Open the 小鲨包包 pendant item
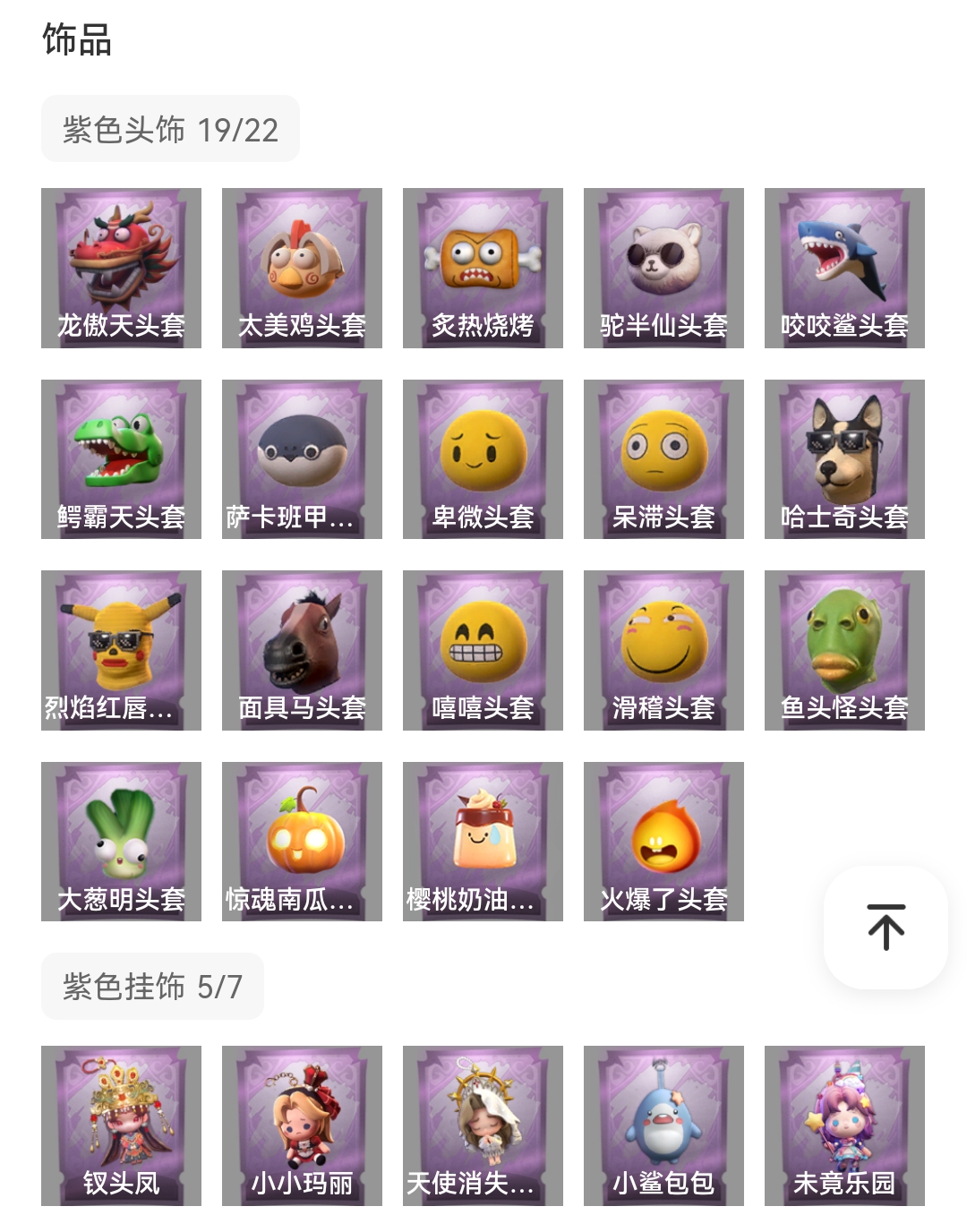 coord(663,1125)
